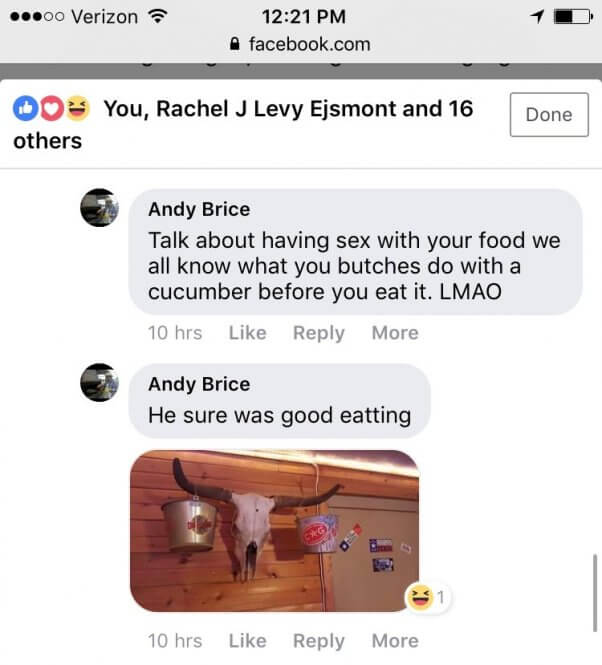This screenshot has height=665, width=602.
Task: Like the 'He sure was good eatting' comment
Action: pyautogui.click(x=247, y=641)
